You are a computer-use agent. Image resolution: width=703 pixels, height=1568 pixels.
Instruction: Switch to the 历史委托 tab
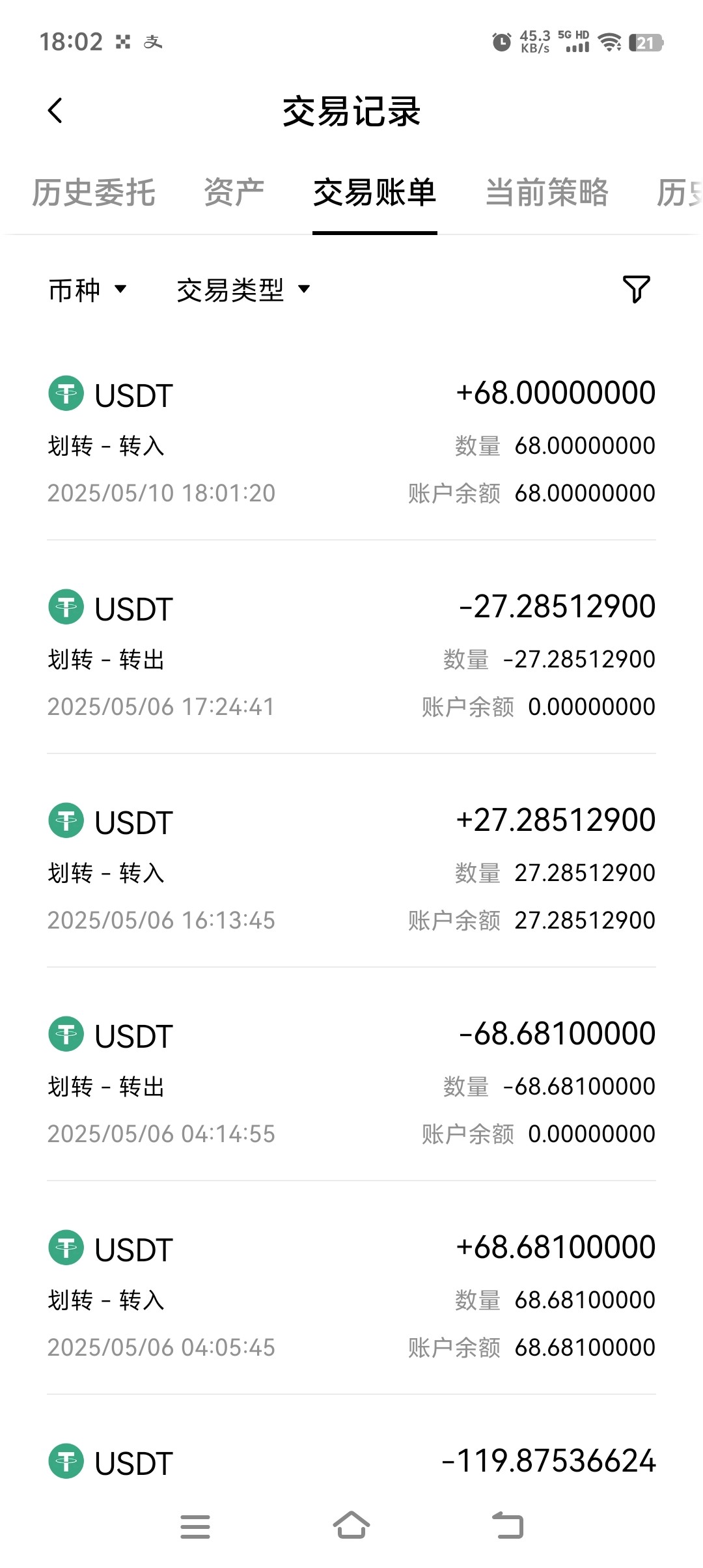click(x=94, y=193)
